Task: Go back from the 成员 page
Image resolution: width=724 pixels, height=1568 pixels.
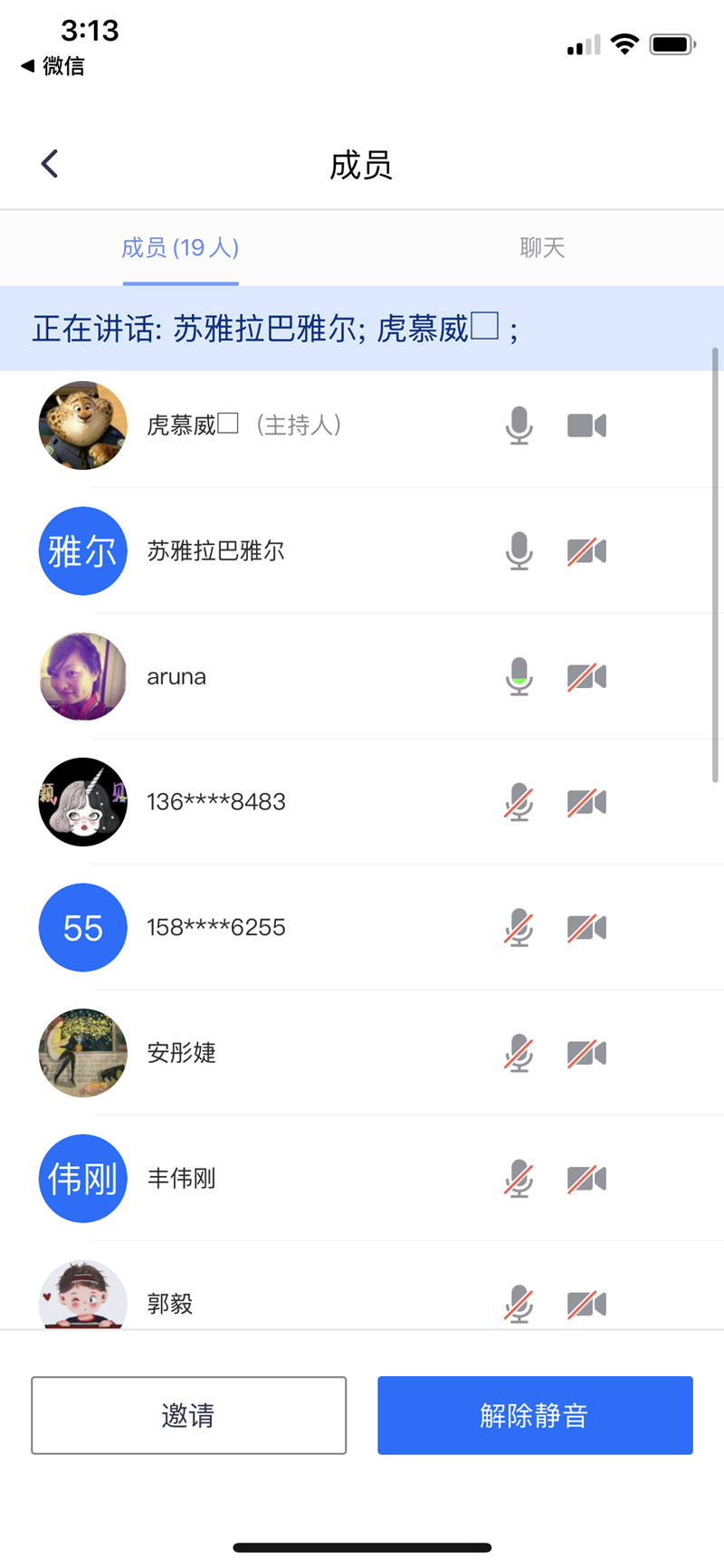Action: tap(50, 164)
